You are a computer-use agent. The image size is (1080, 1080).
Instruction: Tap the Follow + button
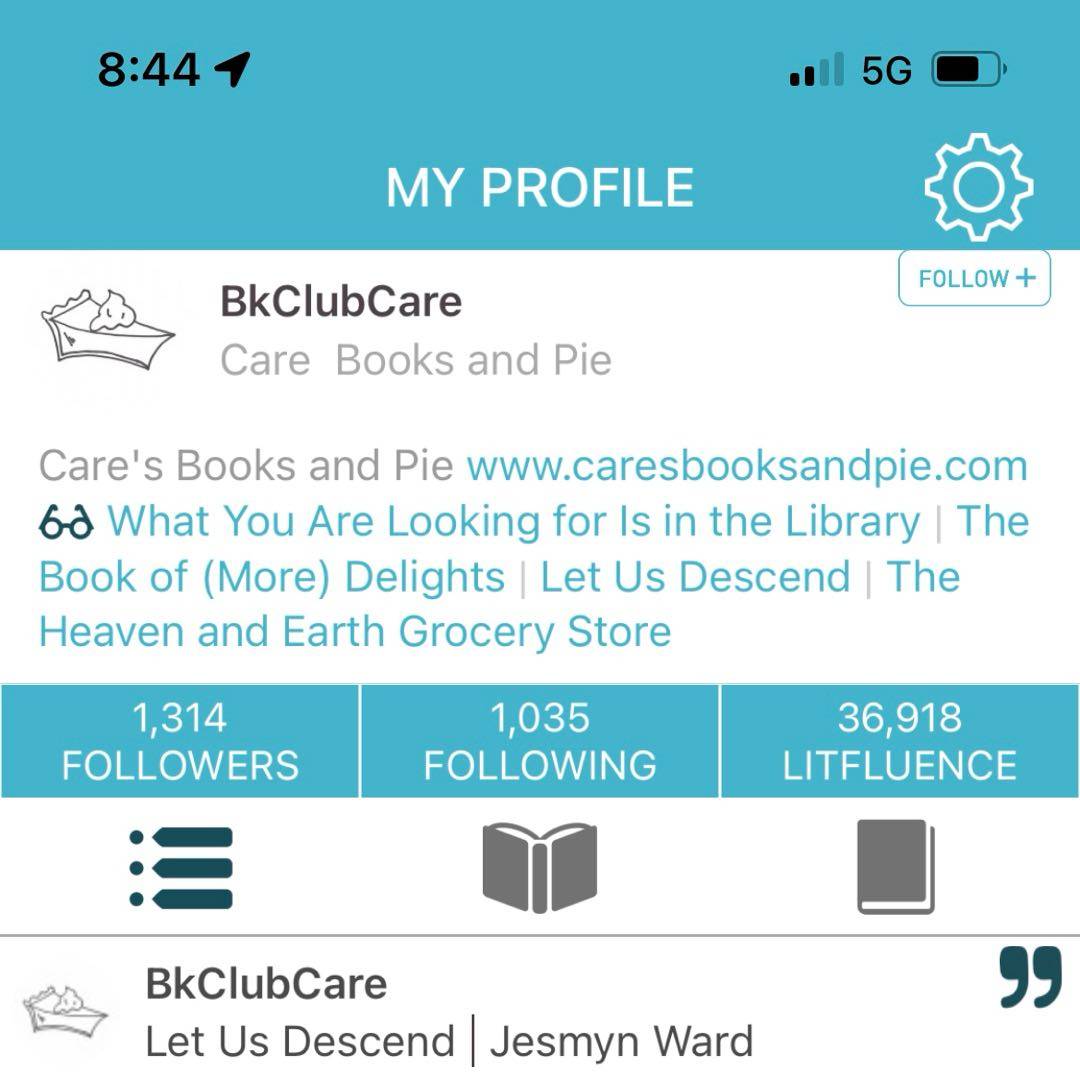[x=974, y=278]
